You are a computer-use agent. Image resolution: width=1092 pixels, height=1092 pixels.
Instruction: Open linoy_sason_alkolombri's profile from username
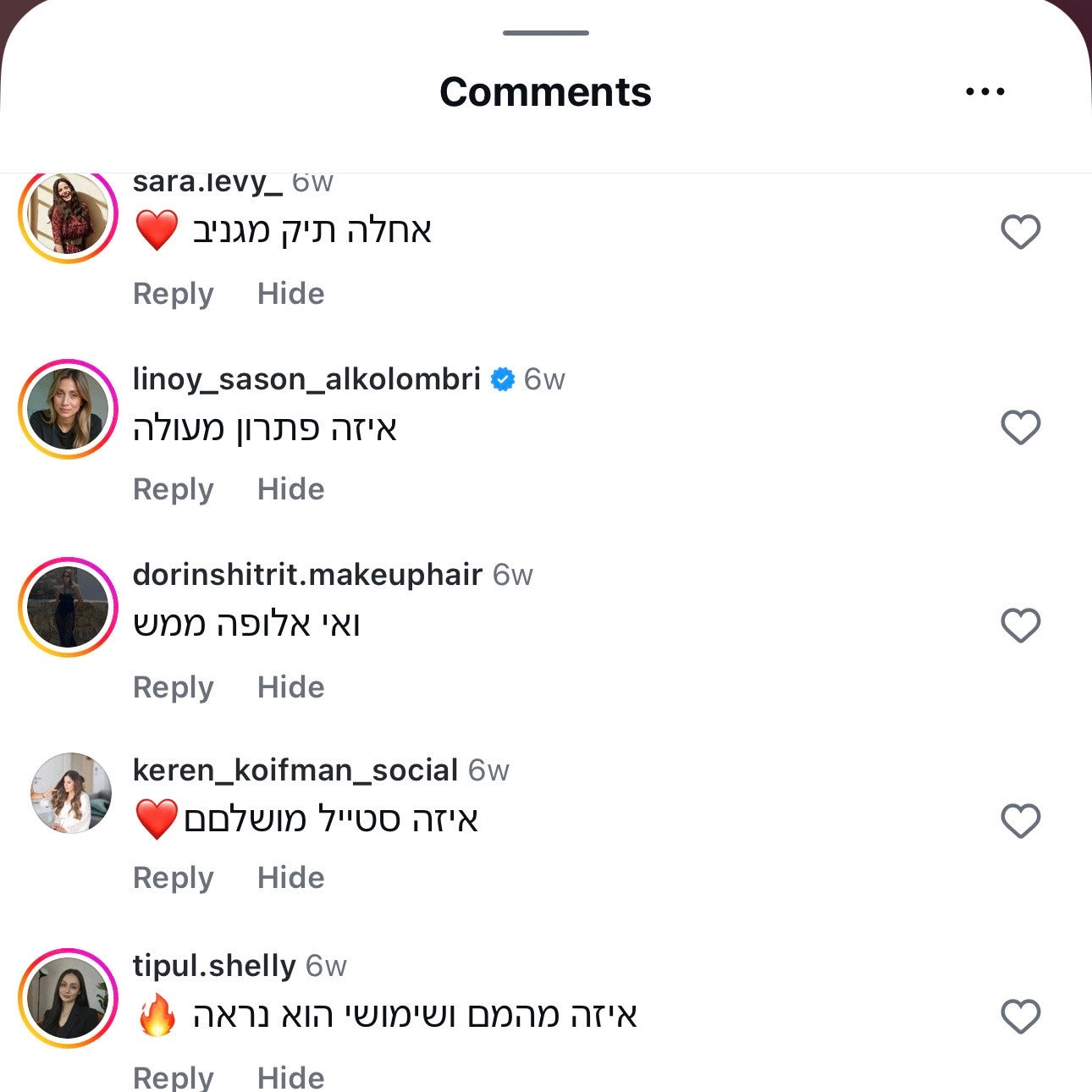pos(306,379)
